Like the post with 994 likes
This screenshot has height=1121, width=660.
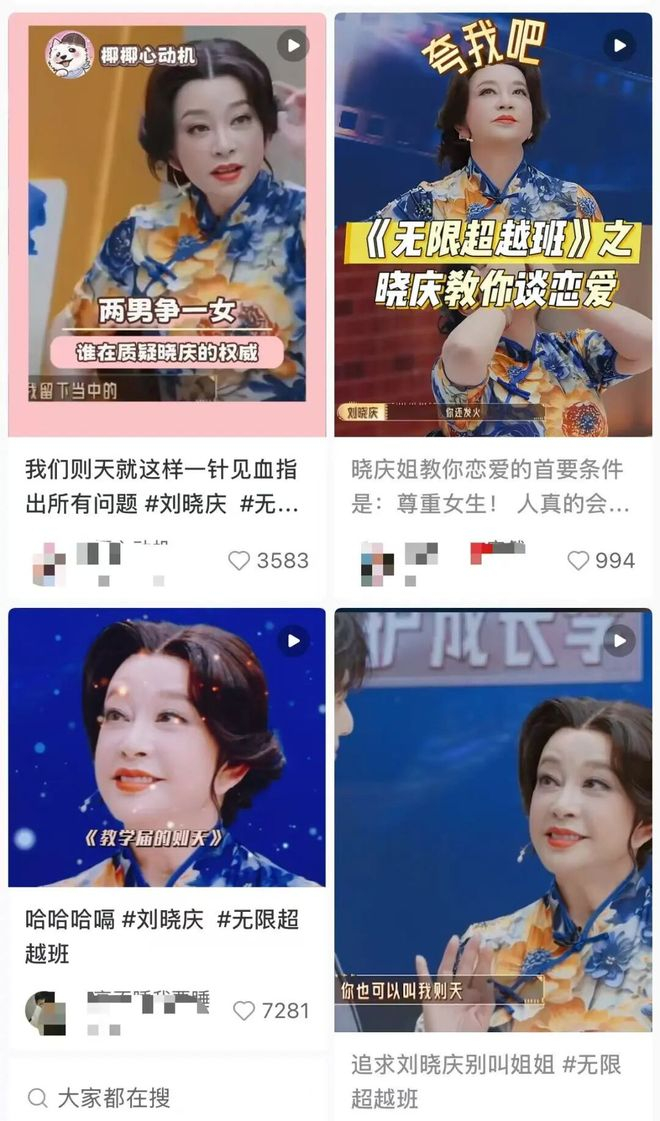point(577,561)
